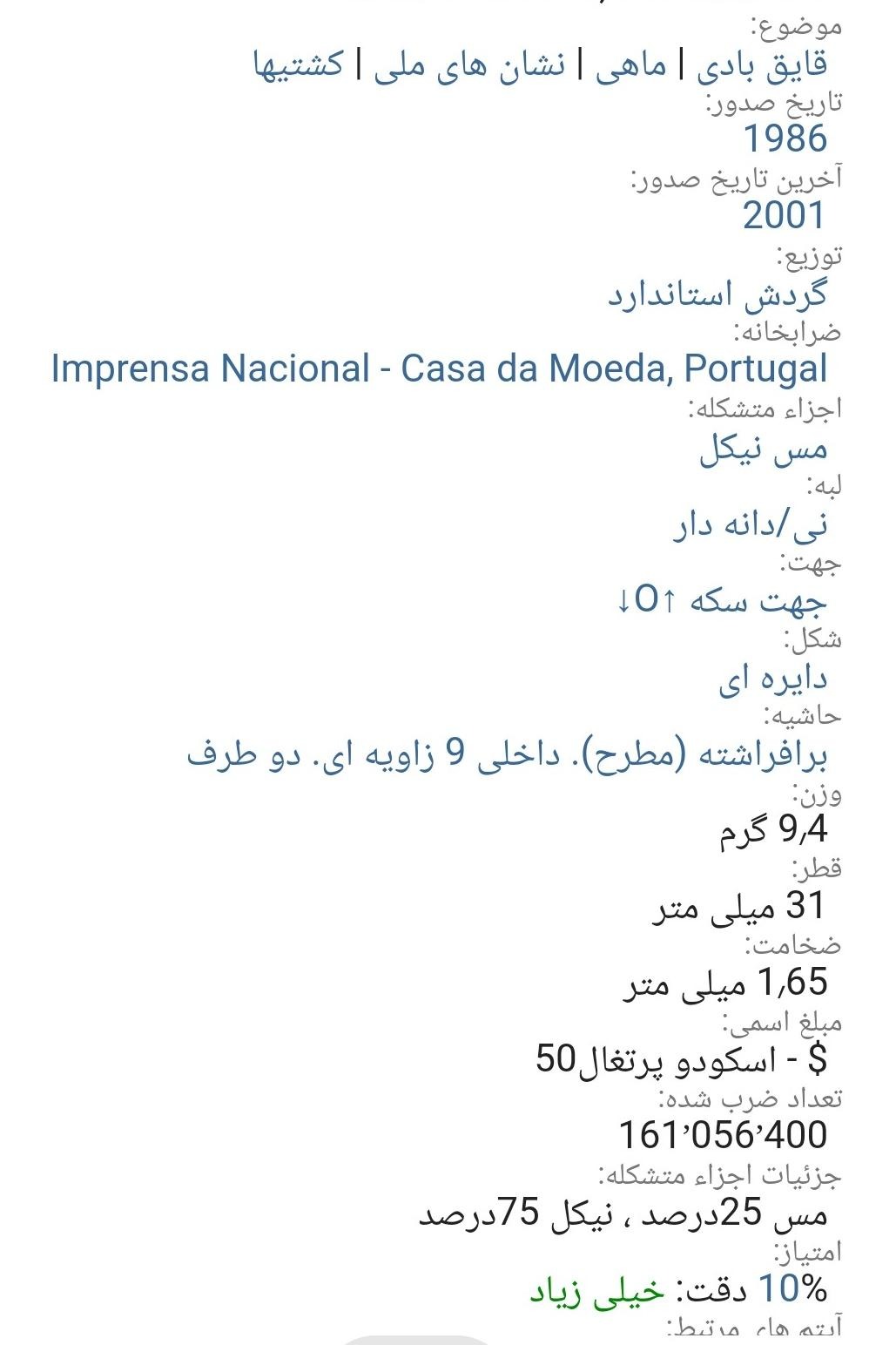Open the نی/دانه دار edge link
This screenshot has width=896, height=1345.
750,524
